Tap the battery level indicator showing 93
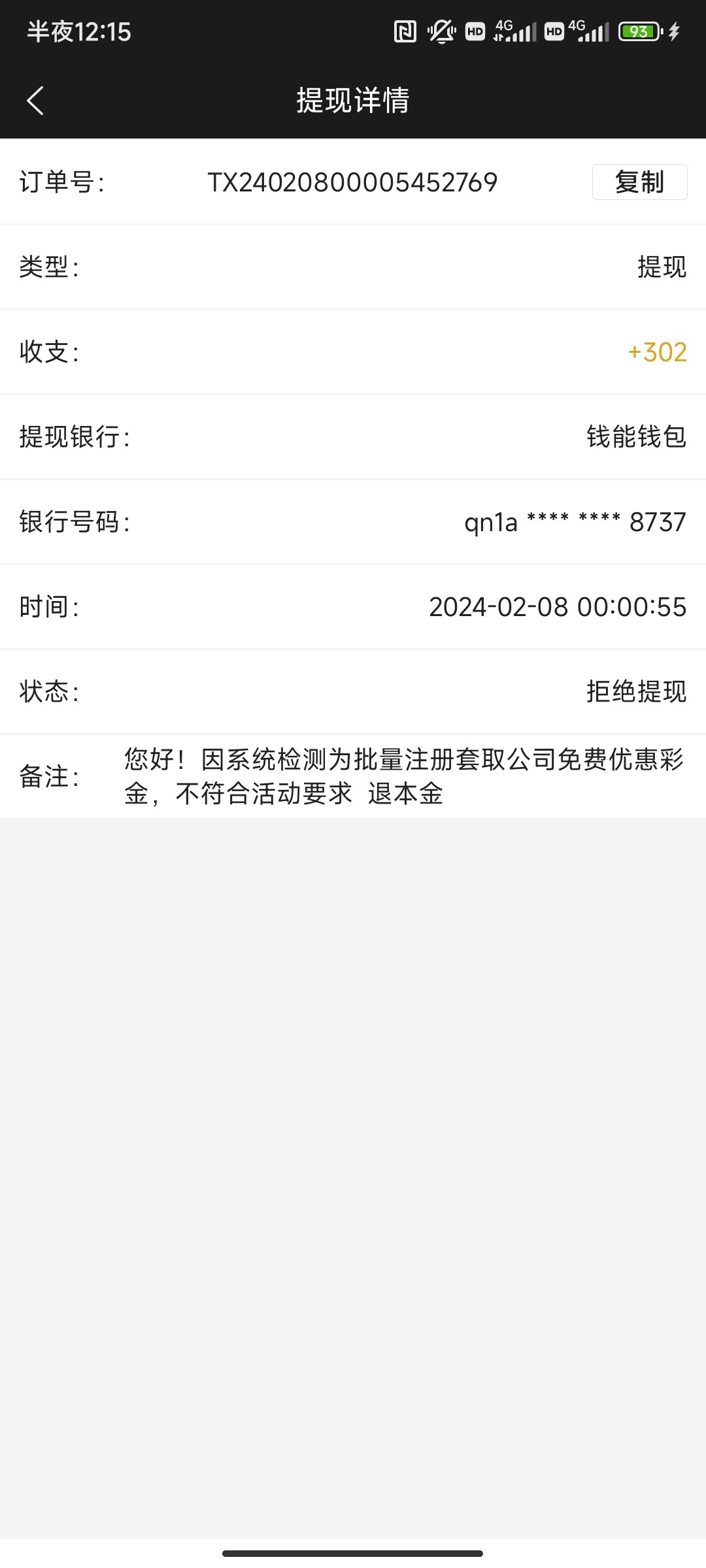This screenshot has width=706, height=1568. point(640,31)
